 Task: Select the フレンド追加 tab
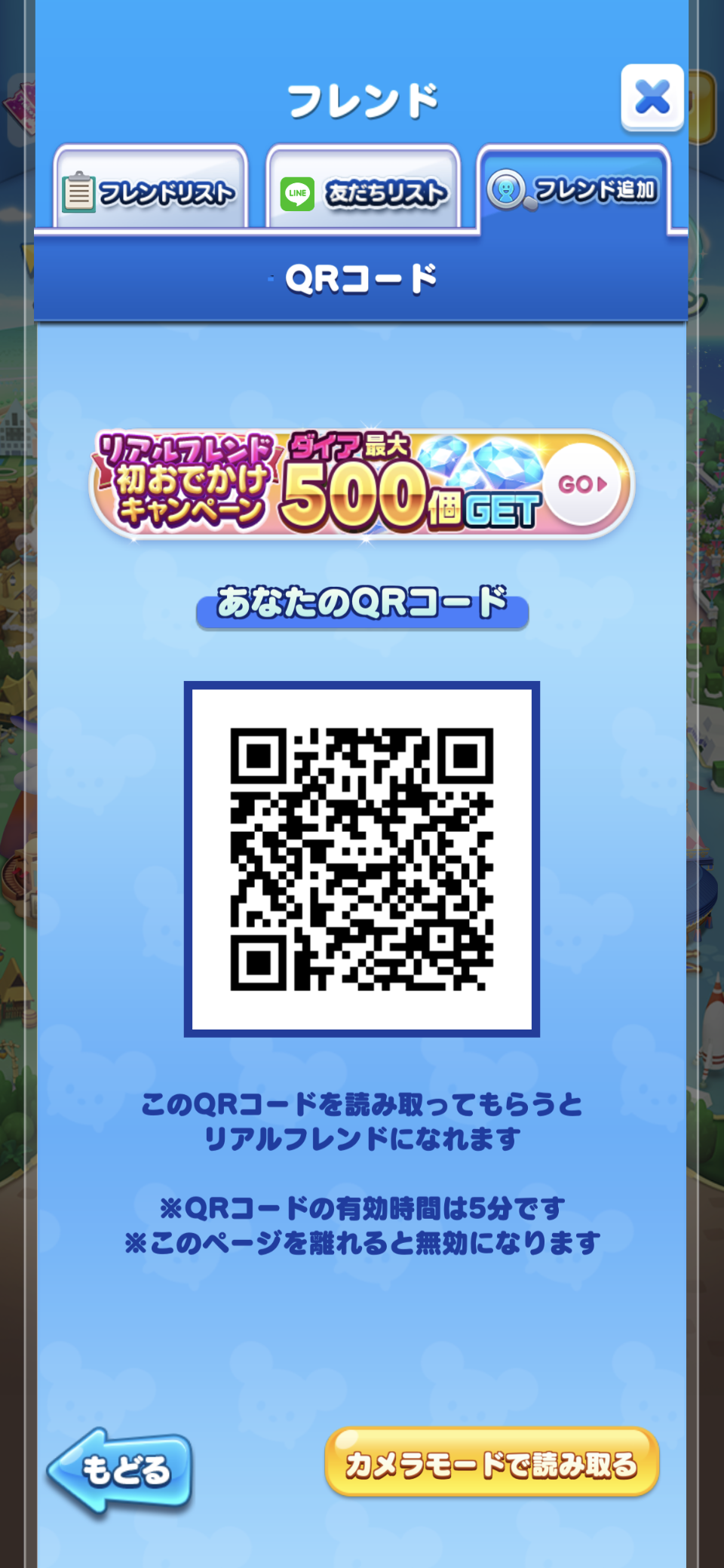573,189
